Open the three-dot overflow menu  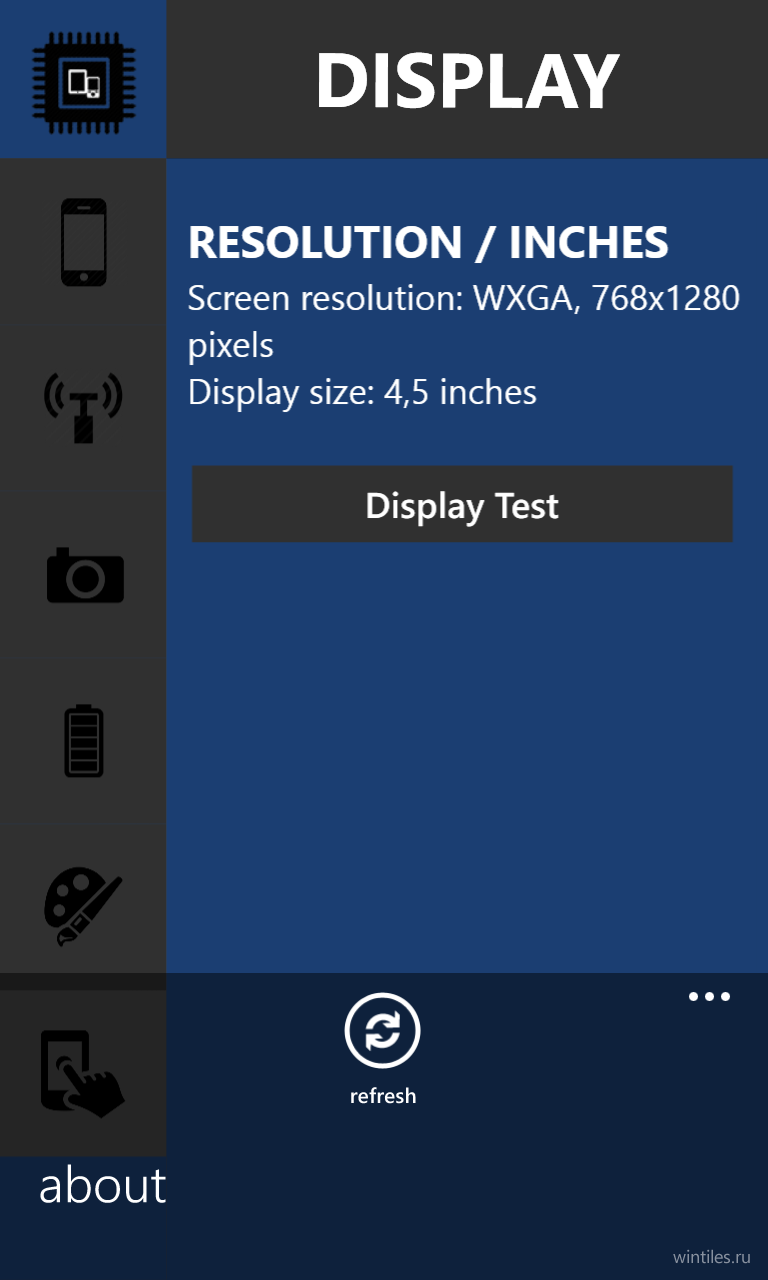(x=710, y=996)
